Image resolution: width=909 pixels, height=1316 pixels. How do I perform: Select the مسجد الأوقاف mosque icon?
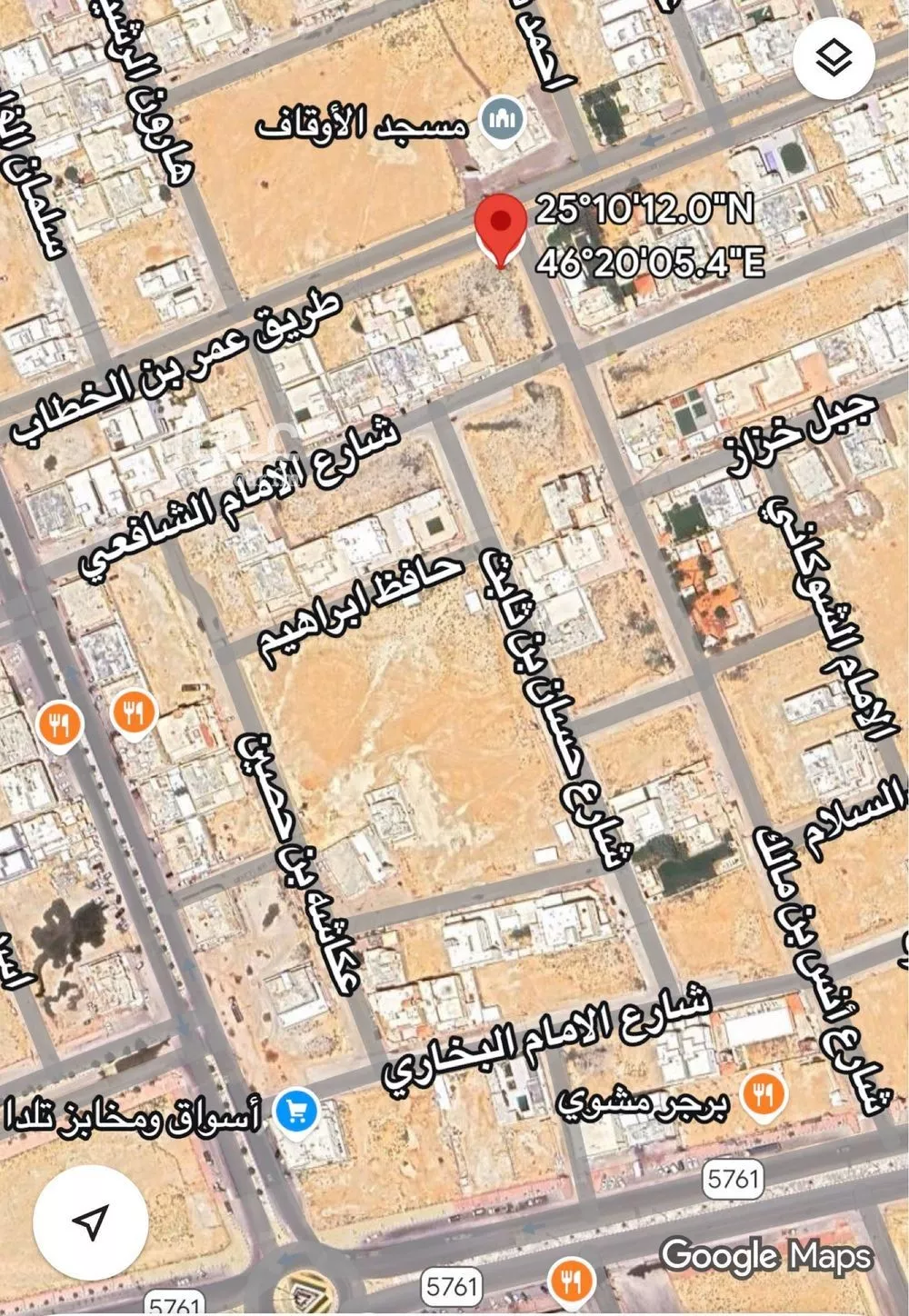point(501,116)
